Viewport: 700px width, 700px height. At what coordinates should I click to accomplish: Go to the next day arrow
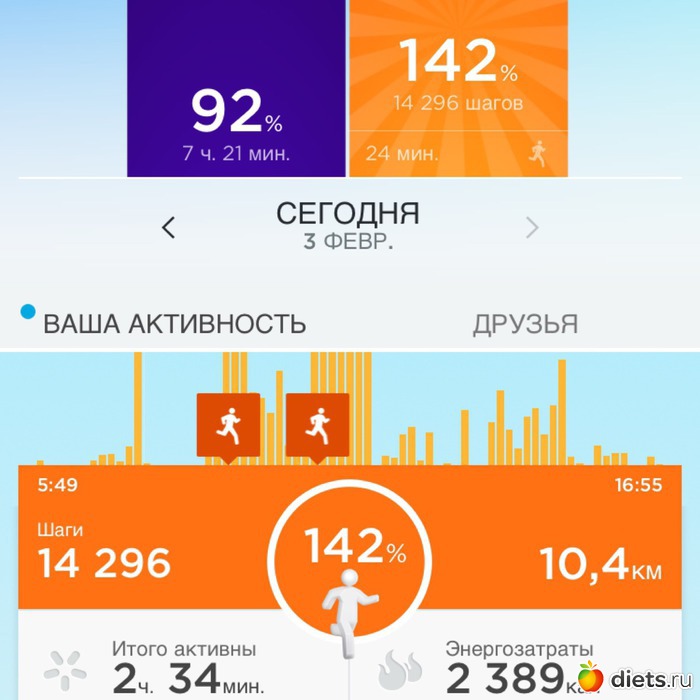[532, 228]
